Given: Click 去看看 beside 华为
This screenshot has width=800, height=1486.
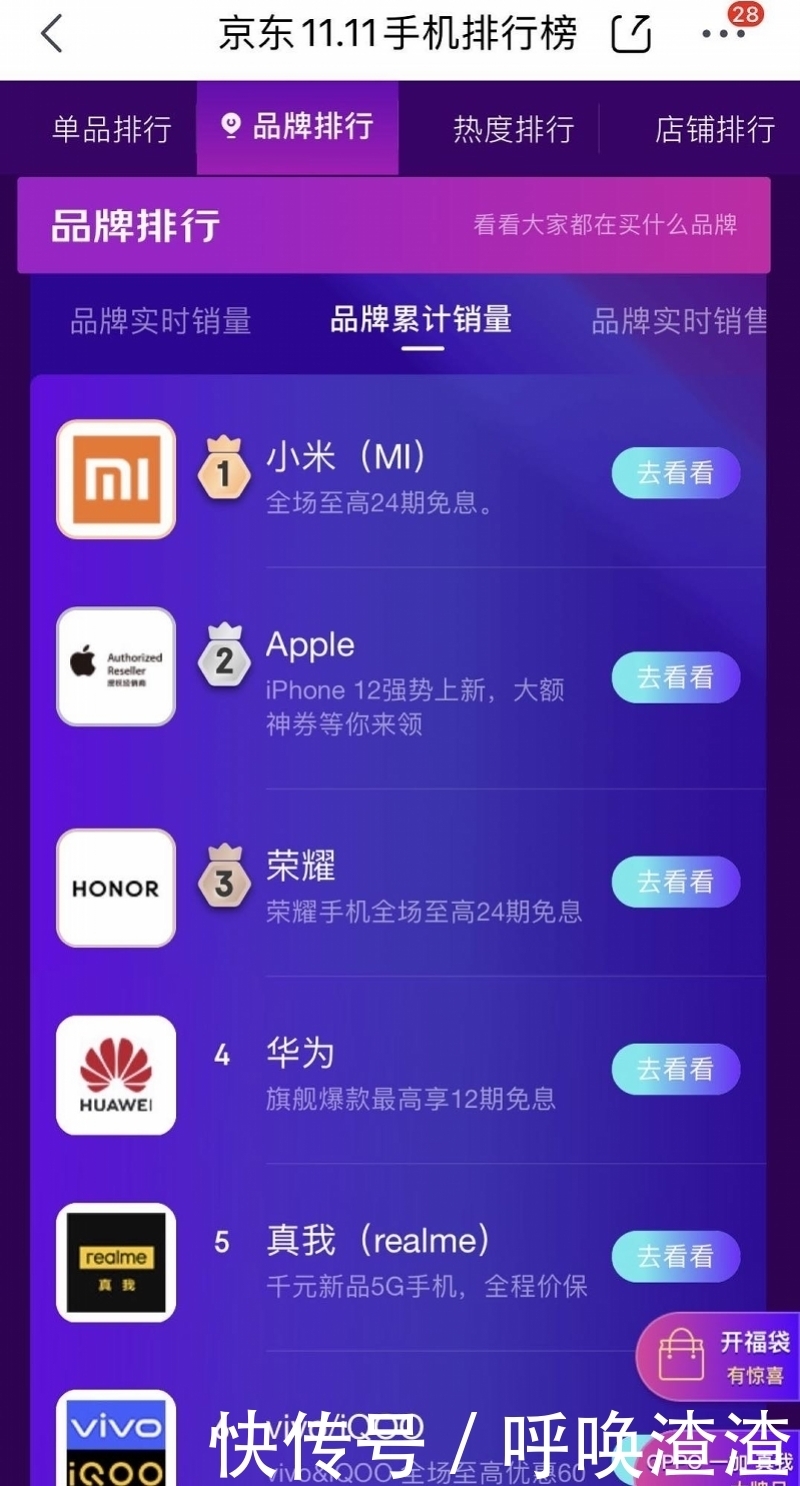Looking at the screenshot, I should pos(675,1068).
